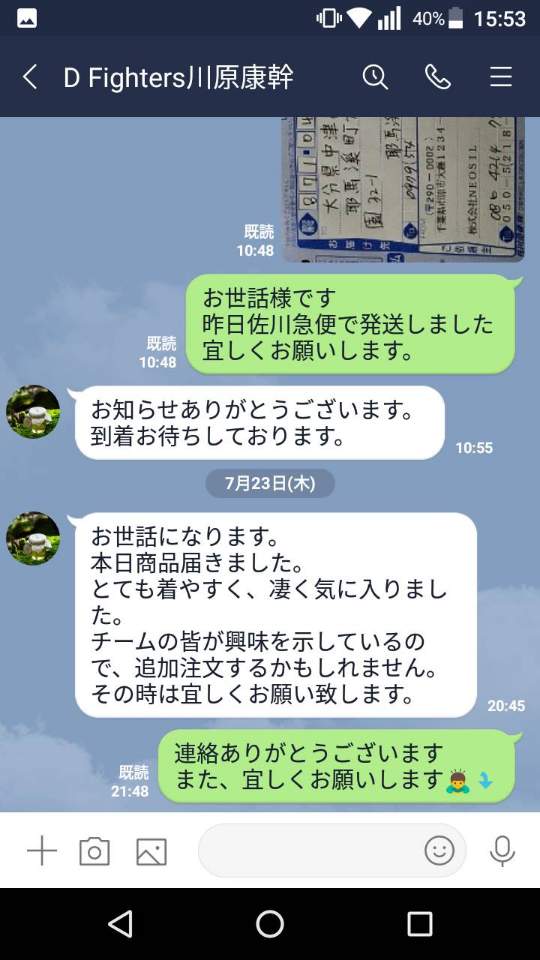Launch the camera from the chat bar
Image resolution: width=540 pixels, height=960 pixels.
point(94,852)
